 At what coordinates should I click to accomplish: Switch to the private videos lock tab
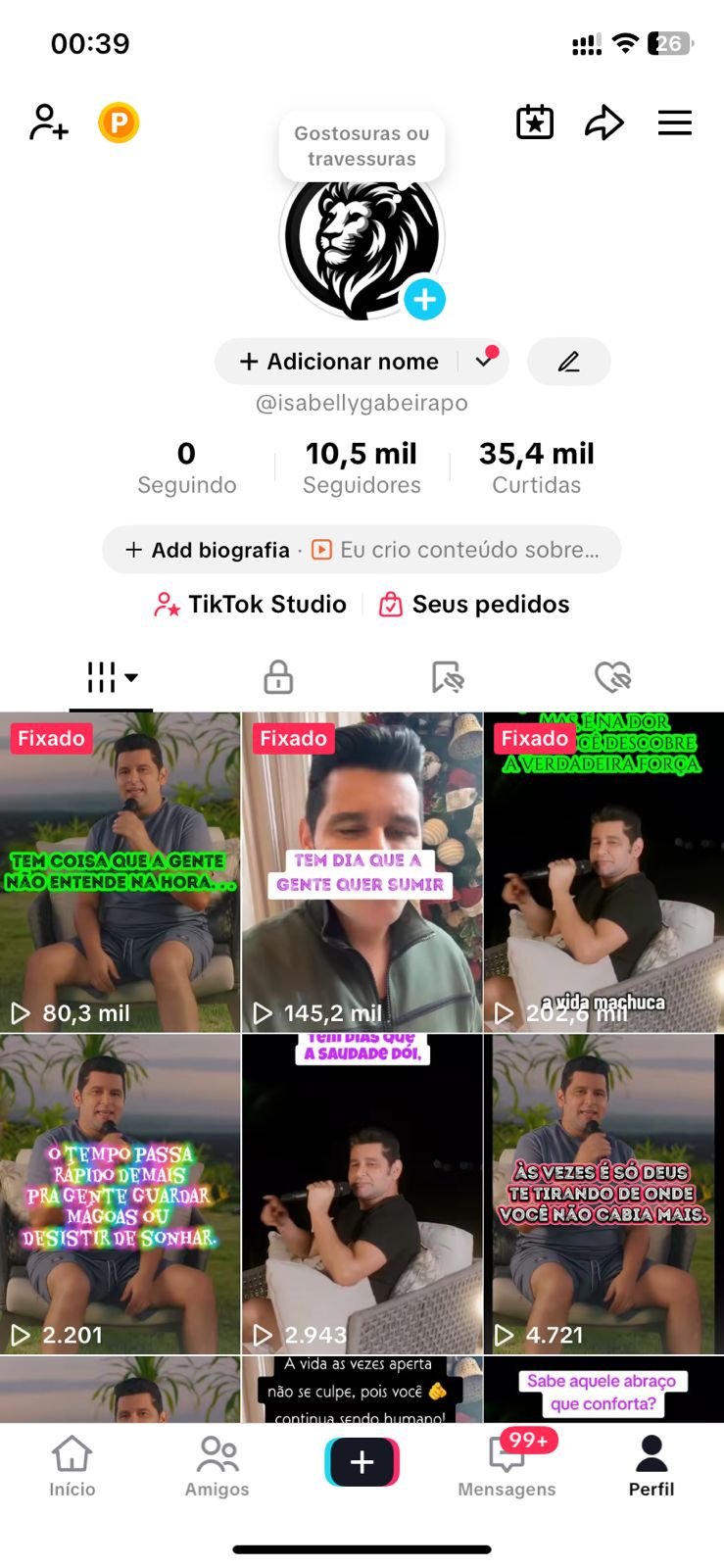278,677
